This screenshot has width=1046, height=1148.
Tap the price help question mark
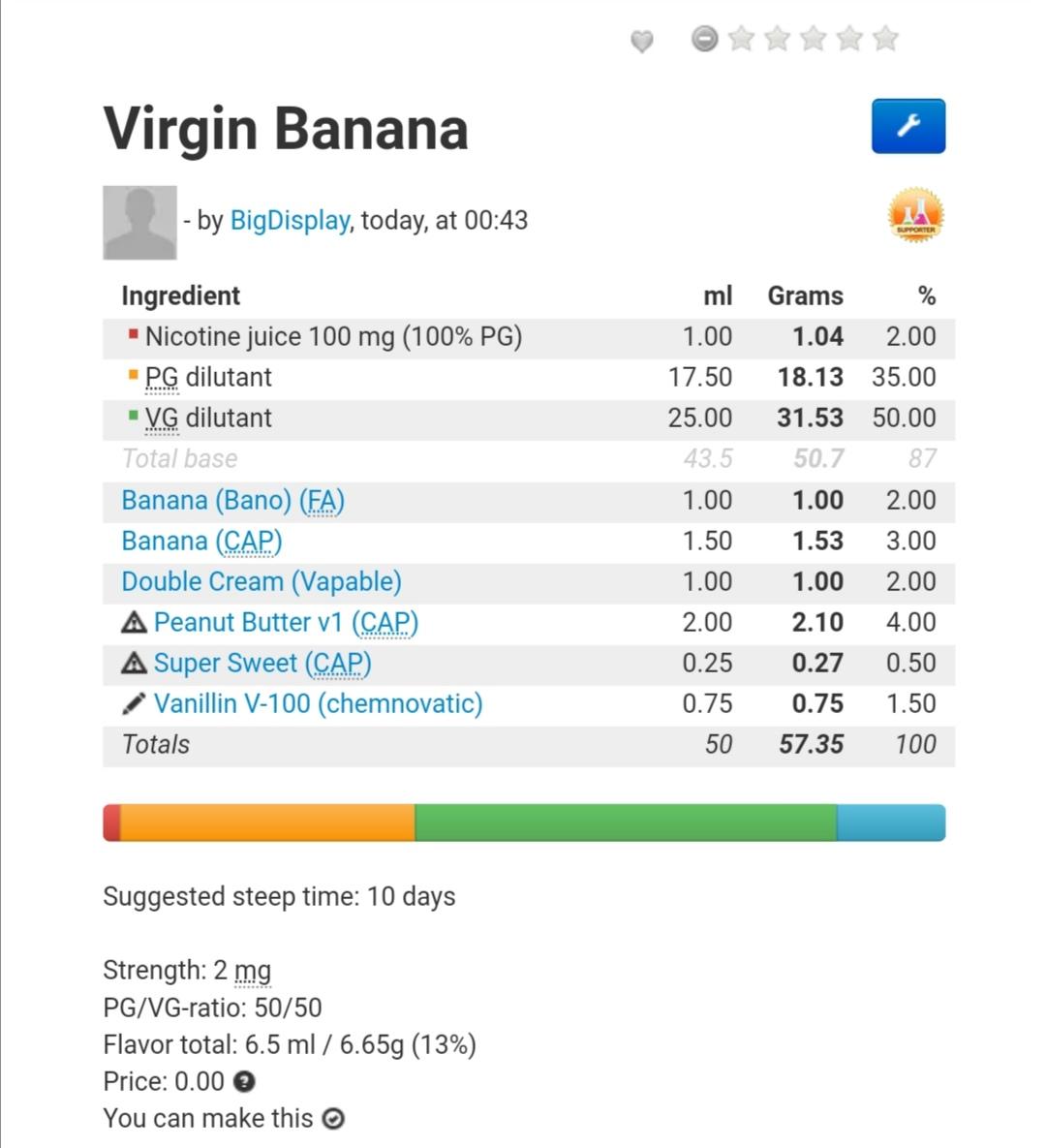pos(245,1082)
